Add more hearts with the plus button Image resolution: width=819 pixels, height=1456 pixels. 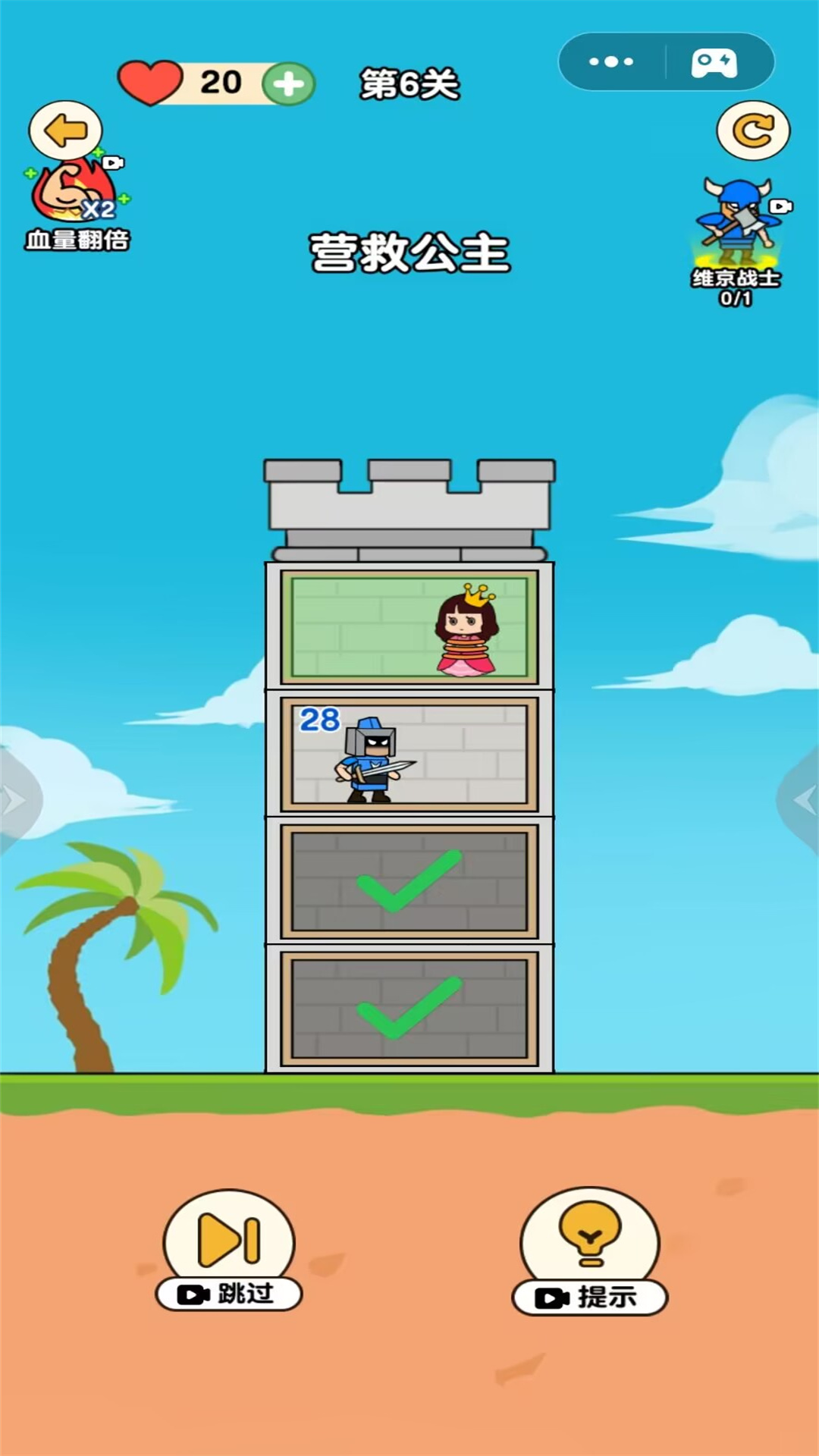[288, 83]
